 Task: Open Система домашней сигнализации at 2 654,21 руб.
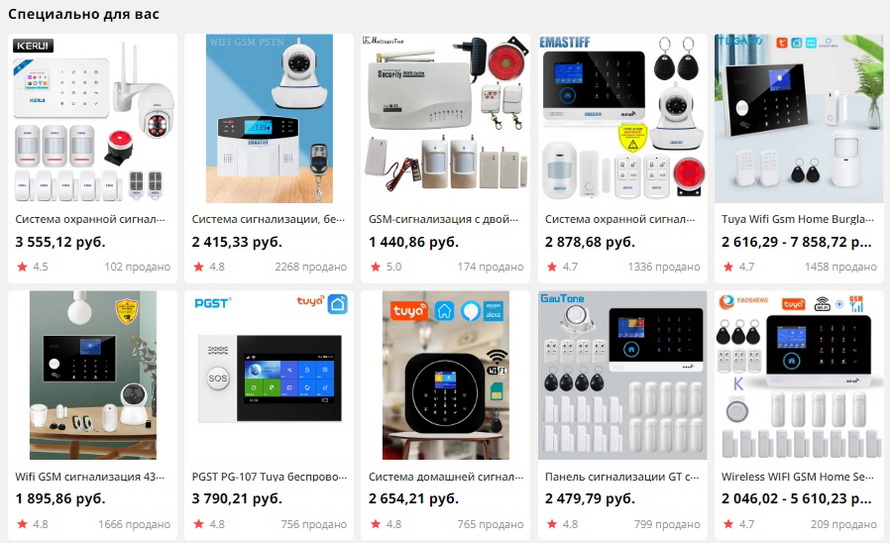[x=446, y=376]
